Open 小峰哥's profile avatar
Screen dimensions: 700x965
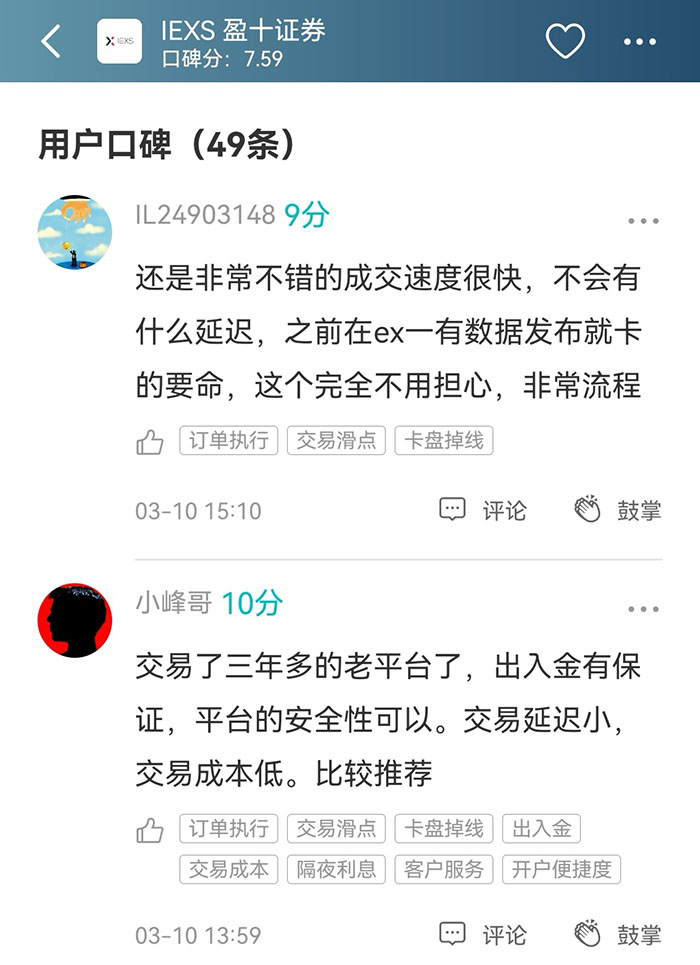point(75,620)
